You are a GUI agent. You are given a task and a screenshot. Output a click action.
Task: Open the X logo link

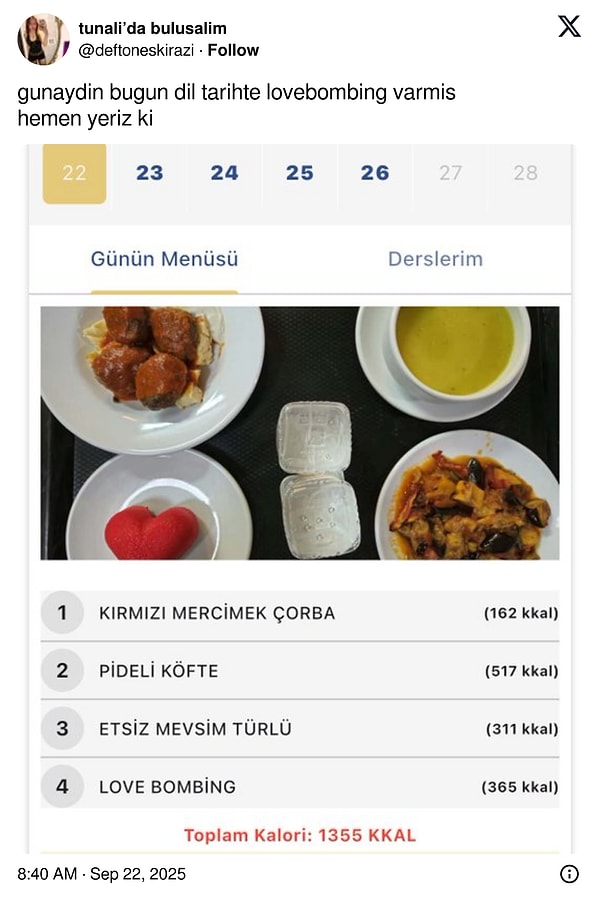569,27
